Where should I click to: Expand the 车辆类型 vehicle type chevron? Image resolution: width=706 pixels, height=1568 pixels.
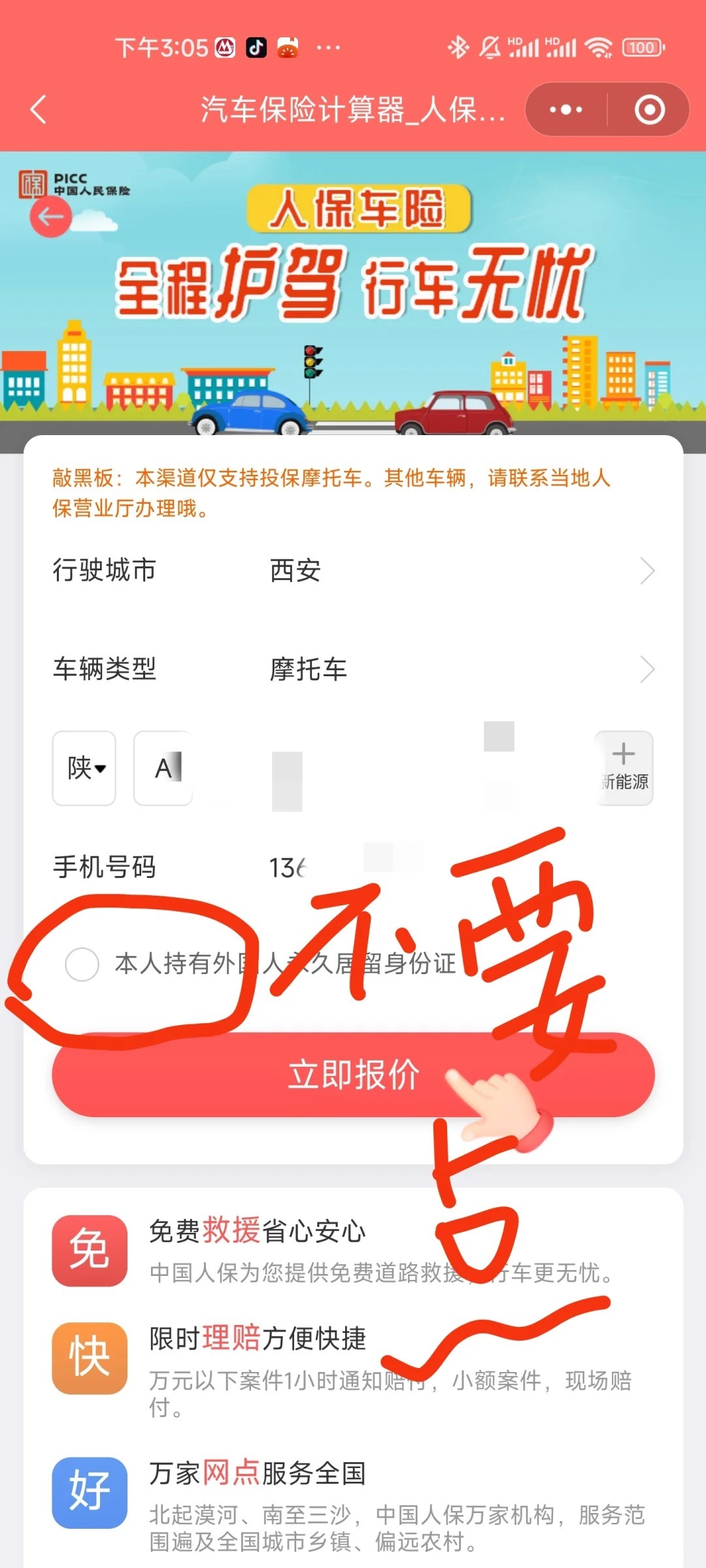click(646, 669)
